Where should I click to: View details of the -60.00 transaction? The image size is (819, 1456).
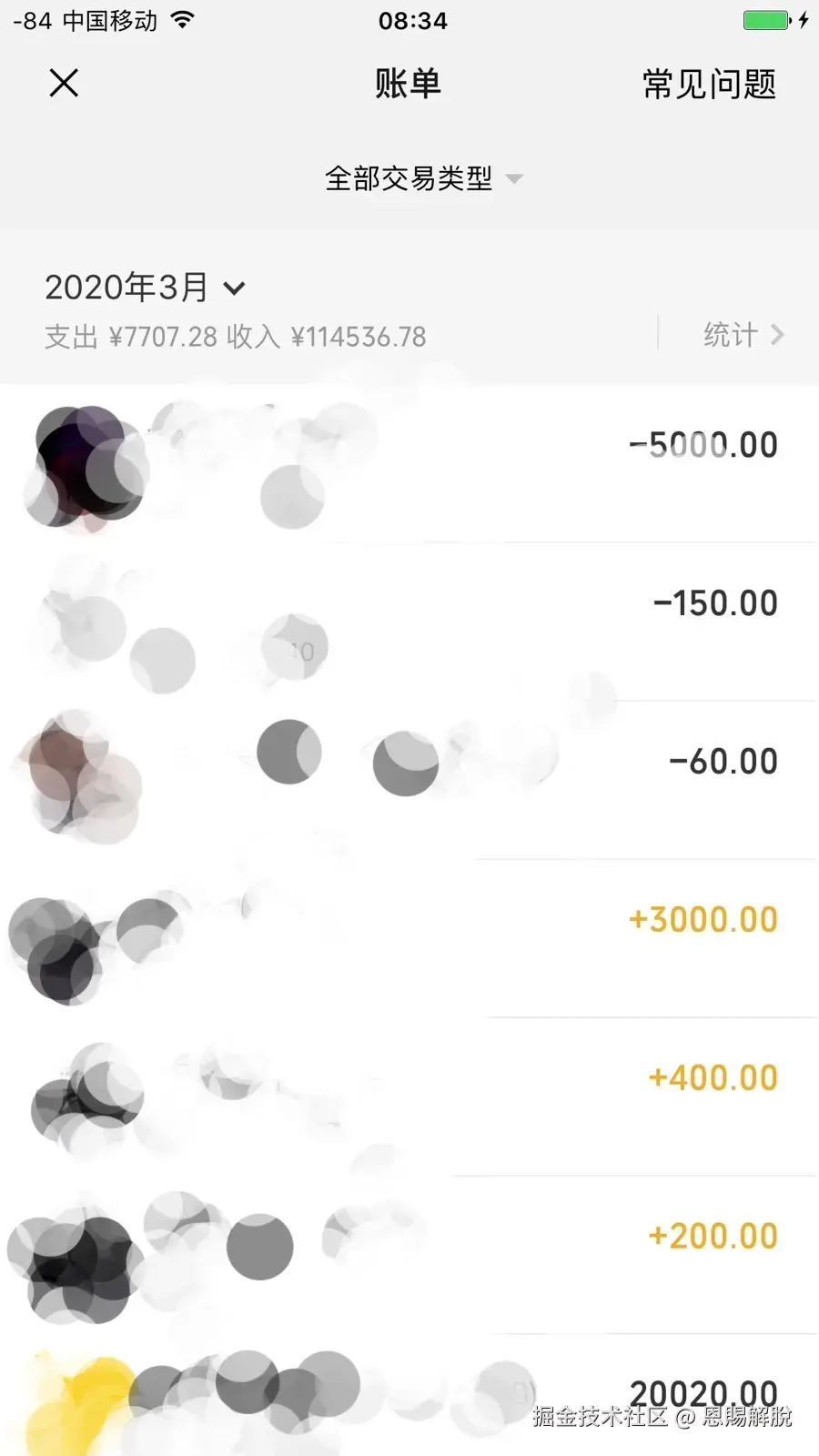pyautogui.click(x=409, y=780)
